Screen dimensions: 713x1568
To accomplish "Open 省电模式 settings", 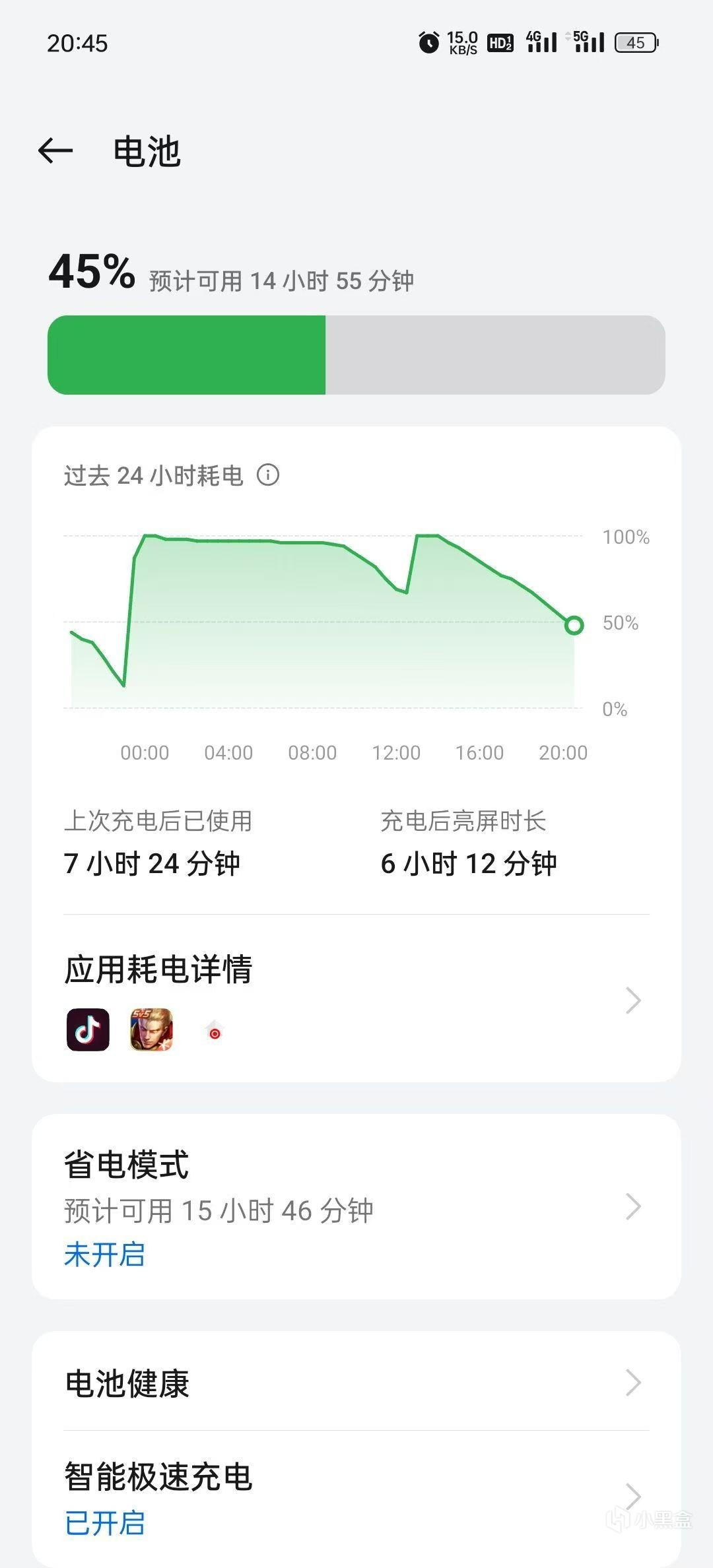I will tap(356, 1206).
